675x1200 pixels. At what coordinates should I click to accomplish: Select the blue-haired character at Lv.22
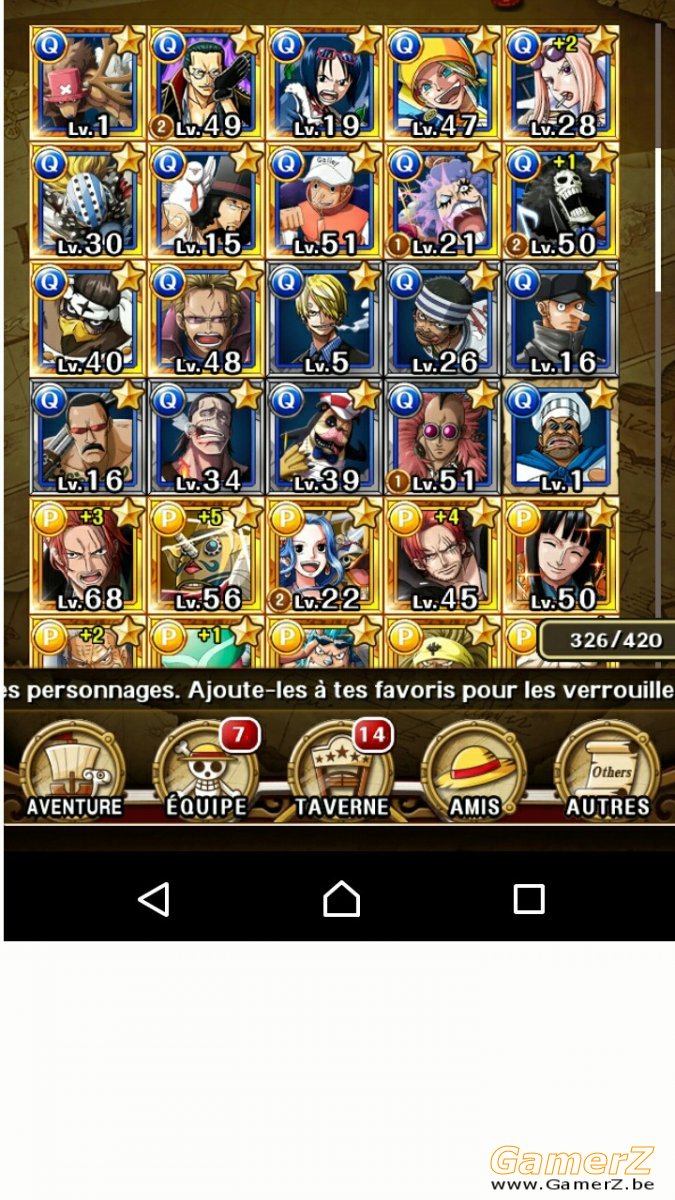coord(324,557)
